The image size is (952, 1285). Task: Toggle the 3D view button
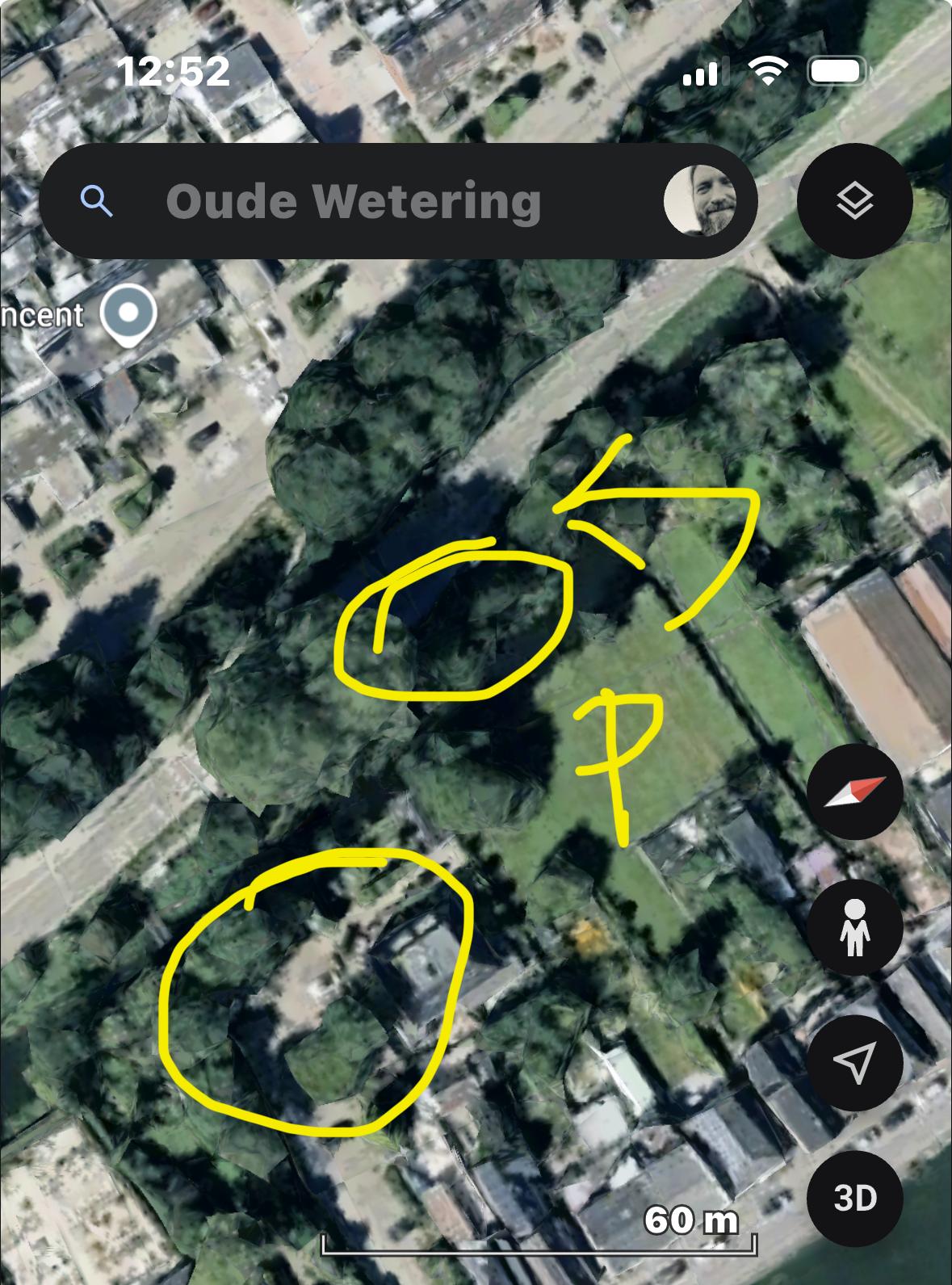coord(854,1199)
